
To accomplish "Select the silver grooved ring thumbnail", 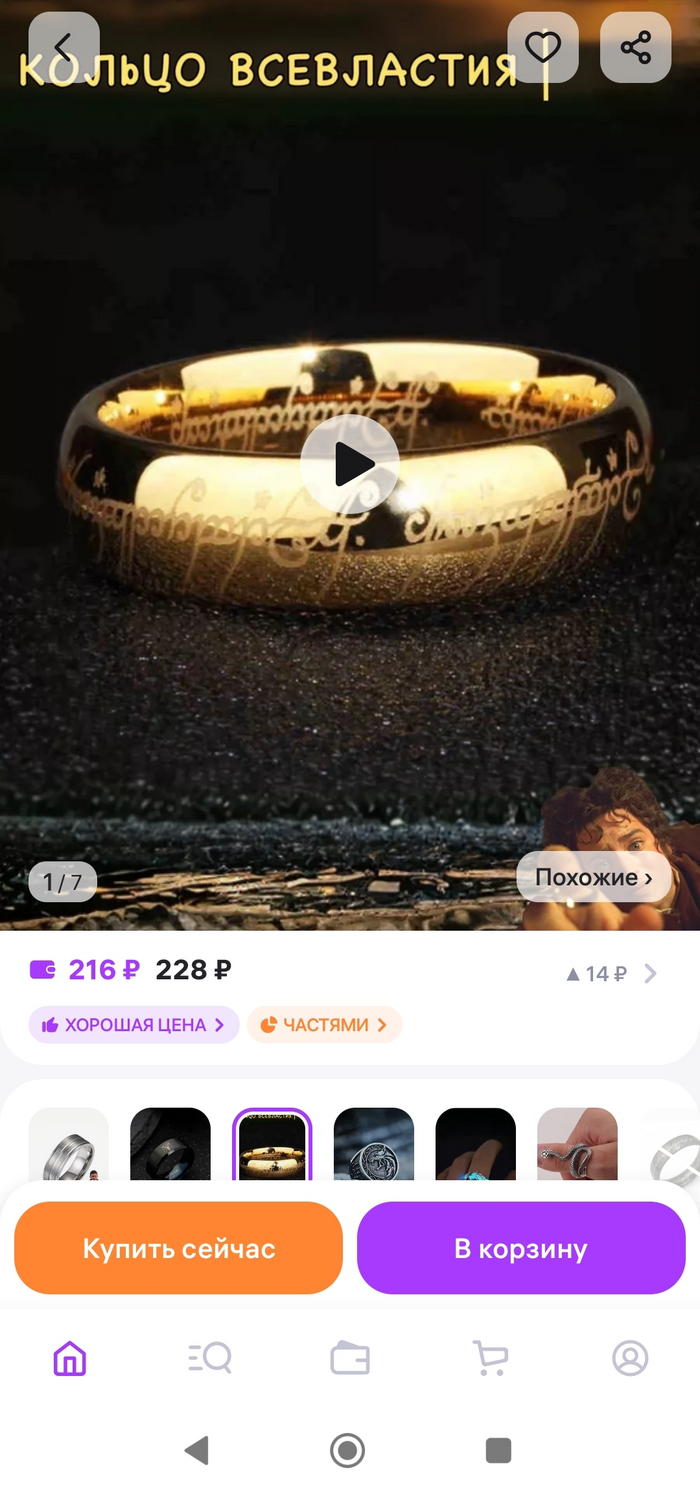I will pyautogui.click(x=69, y=1145).
